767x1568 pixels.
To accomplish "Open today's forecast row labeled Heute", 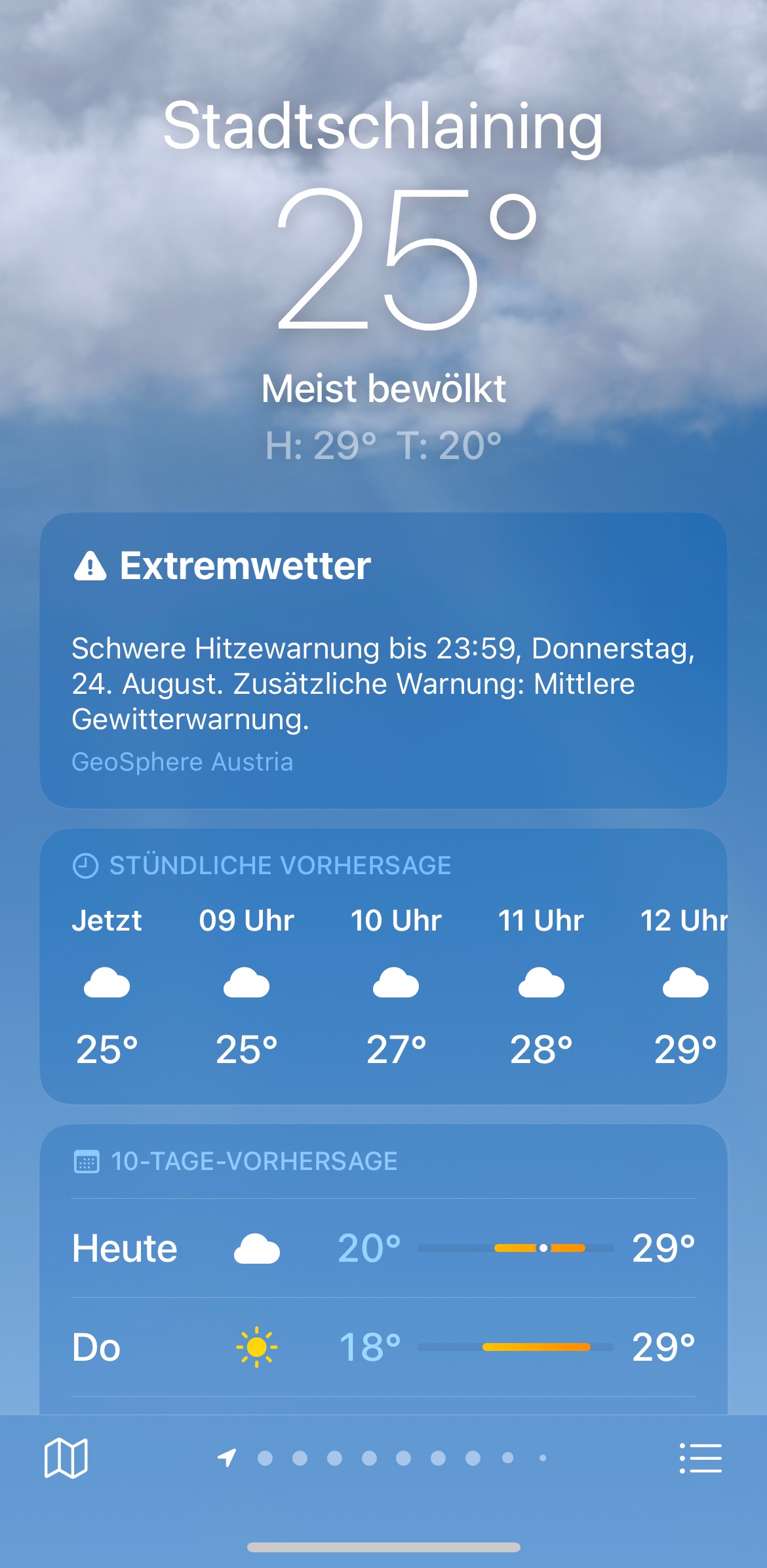I will [x=383, y=1248].
